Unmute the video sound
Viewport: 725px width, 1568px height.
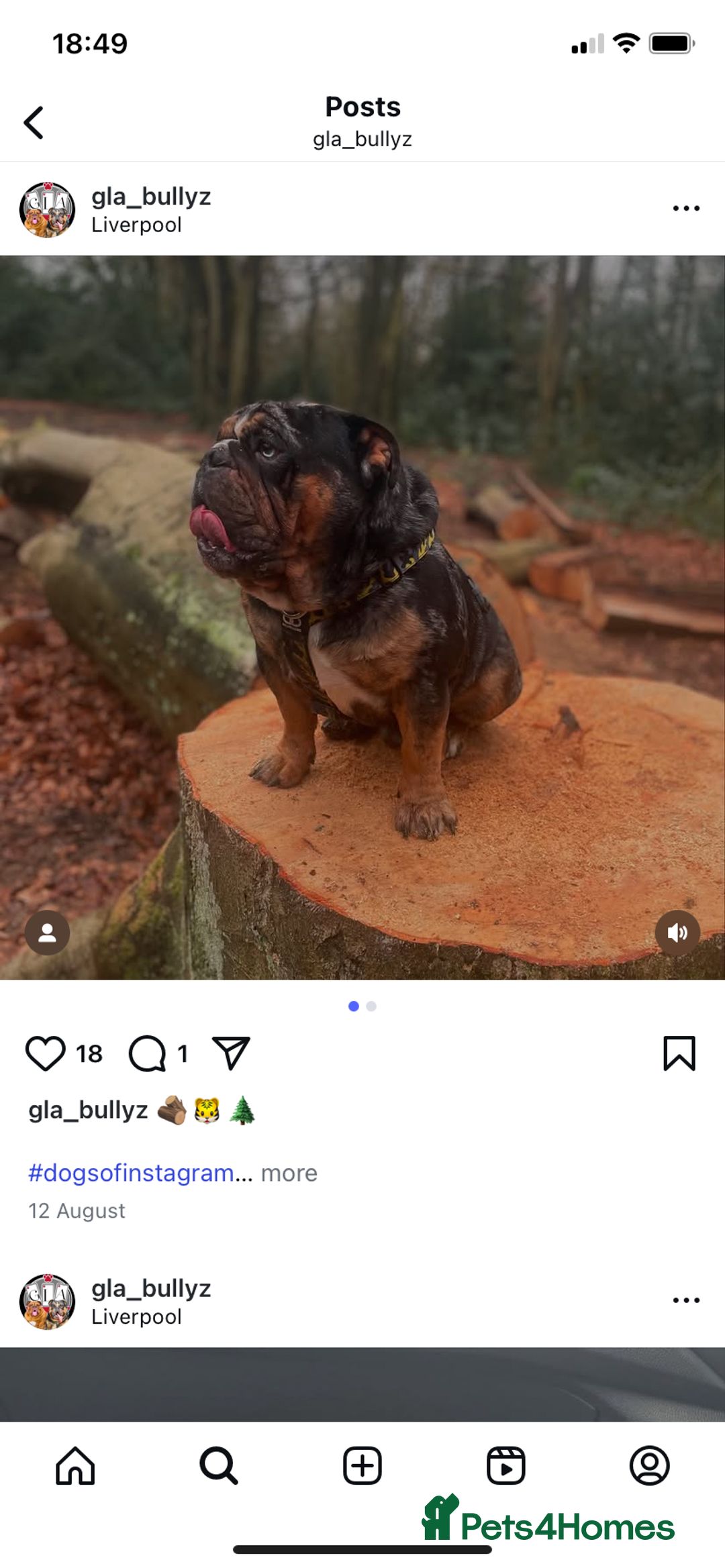tap(679, 932)
